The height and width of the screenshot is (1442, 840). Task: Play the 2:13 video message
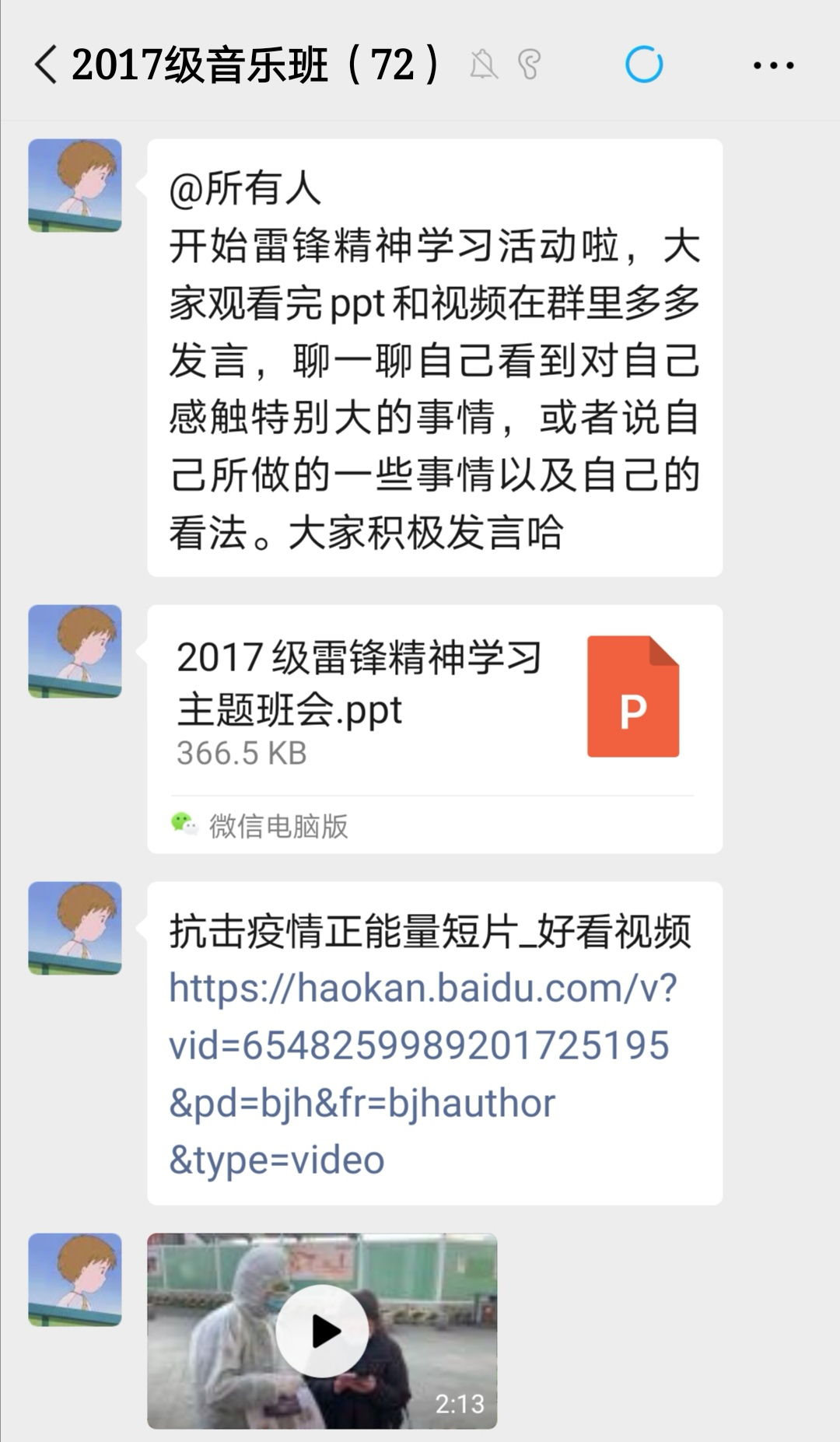click(x=322, y=1332)
